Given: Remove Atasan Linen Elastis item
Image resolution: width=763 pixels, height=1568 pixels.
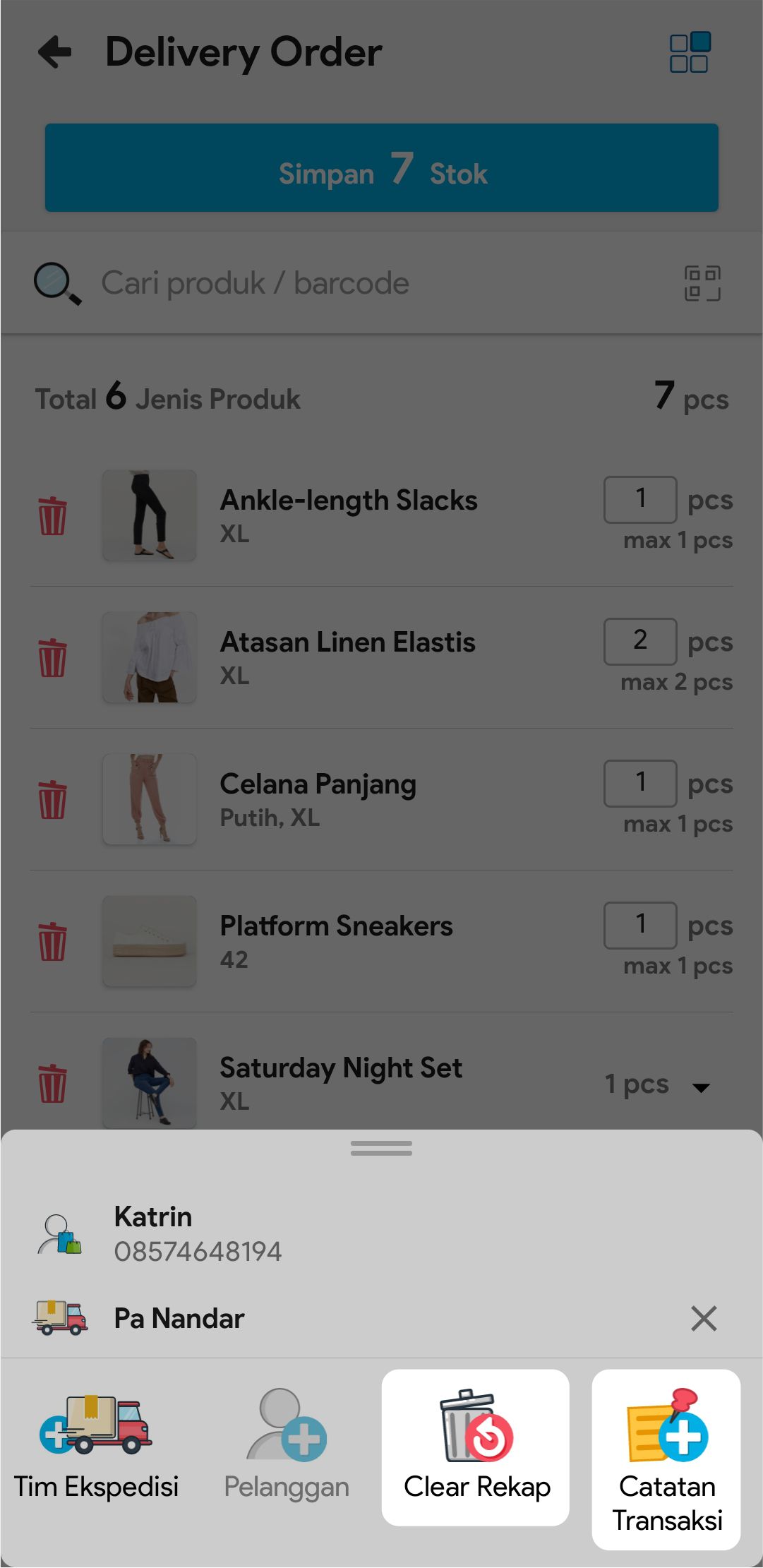Looking at the screenshot, I should [52, 658].
